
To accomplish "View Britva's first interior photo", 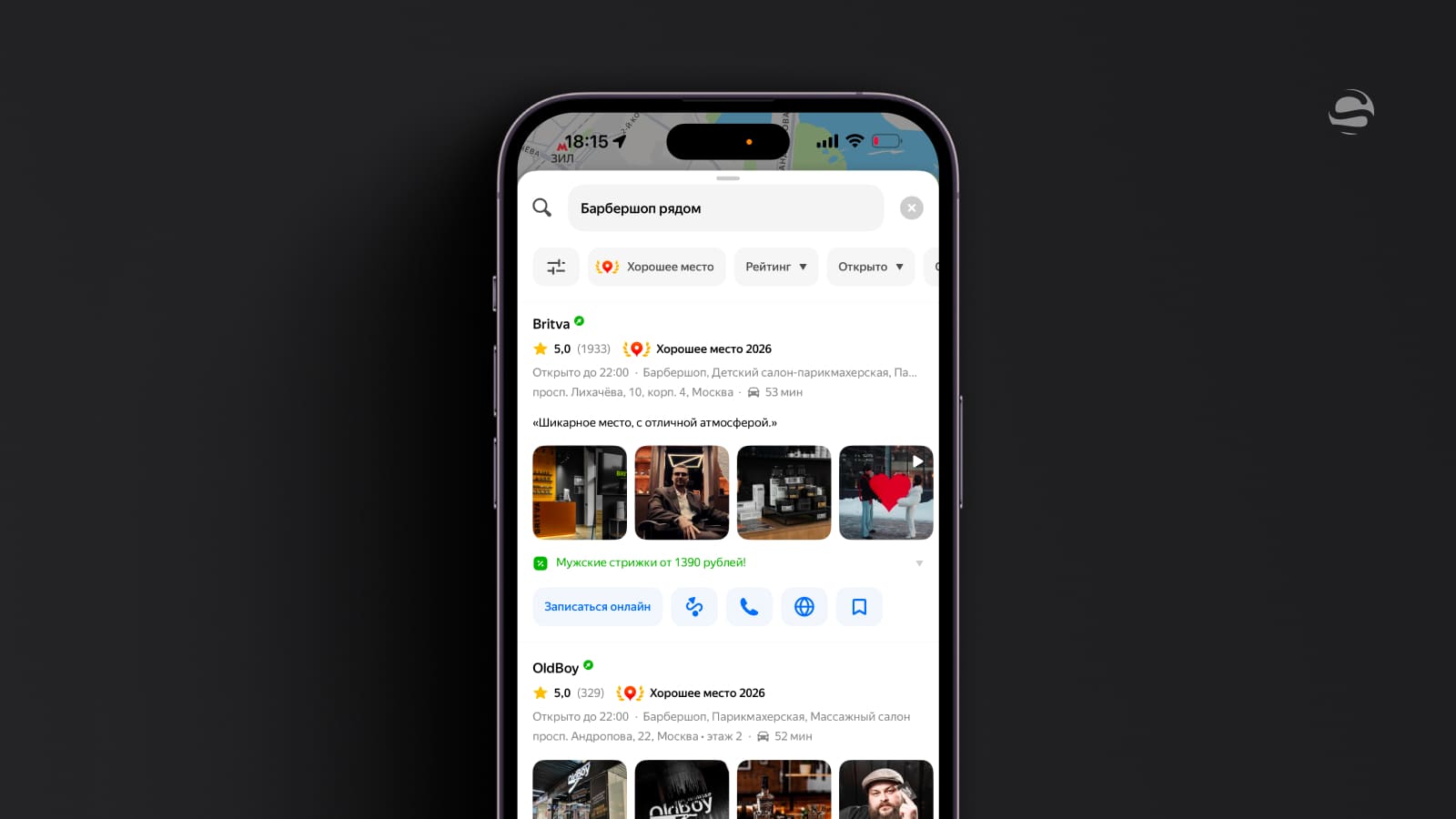I will (x=580, y=492).
